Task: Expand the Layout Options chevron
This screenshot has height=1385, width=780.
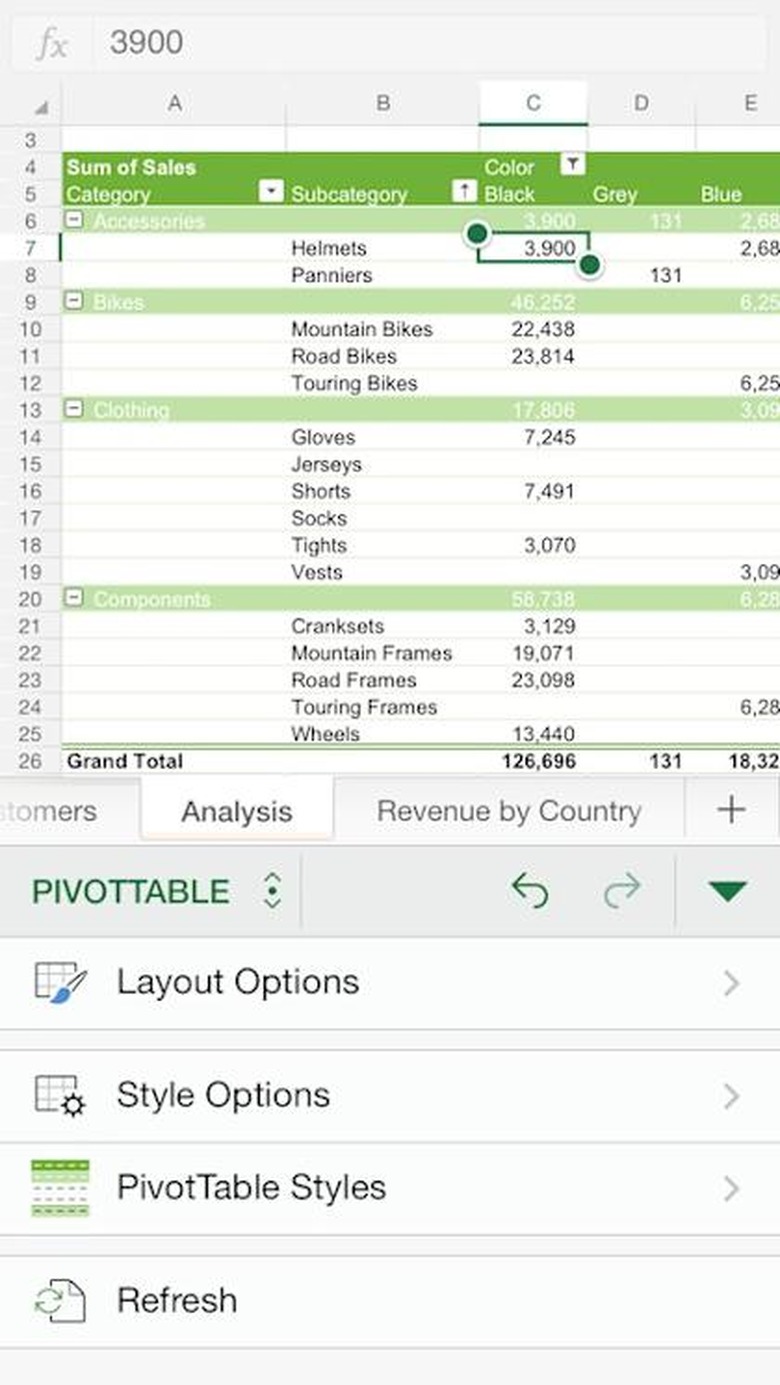Action: click(729, 982)
